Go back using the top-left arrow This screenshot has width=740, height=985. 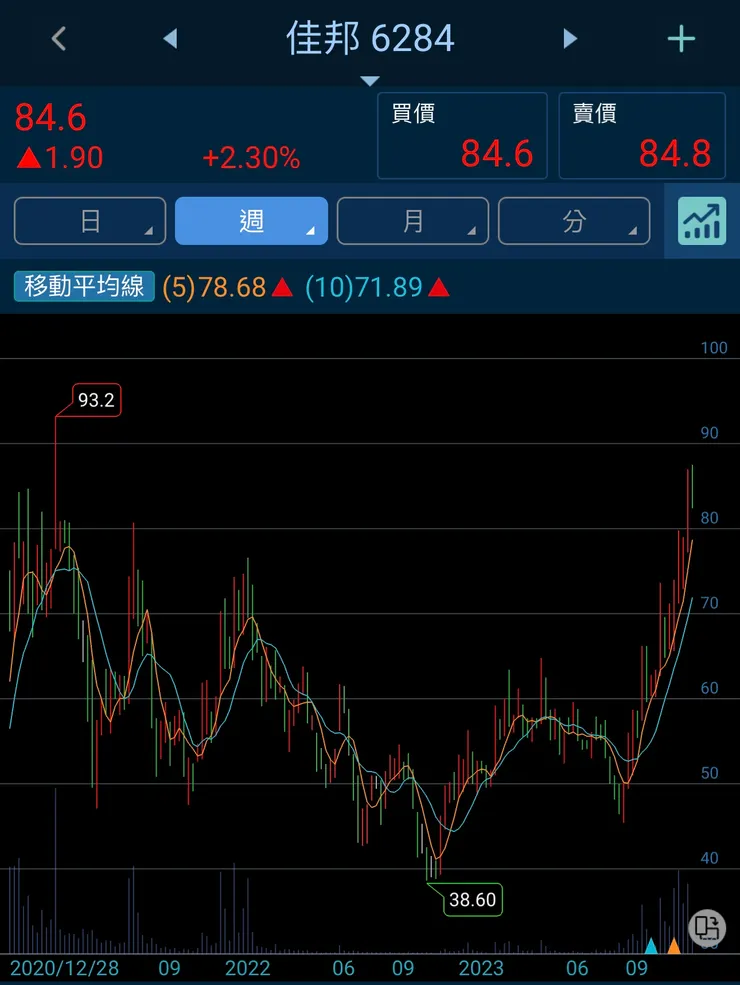[x=58, y=39]
